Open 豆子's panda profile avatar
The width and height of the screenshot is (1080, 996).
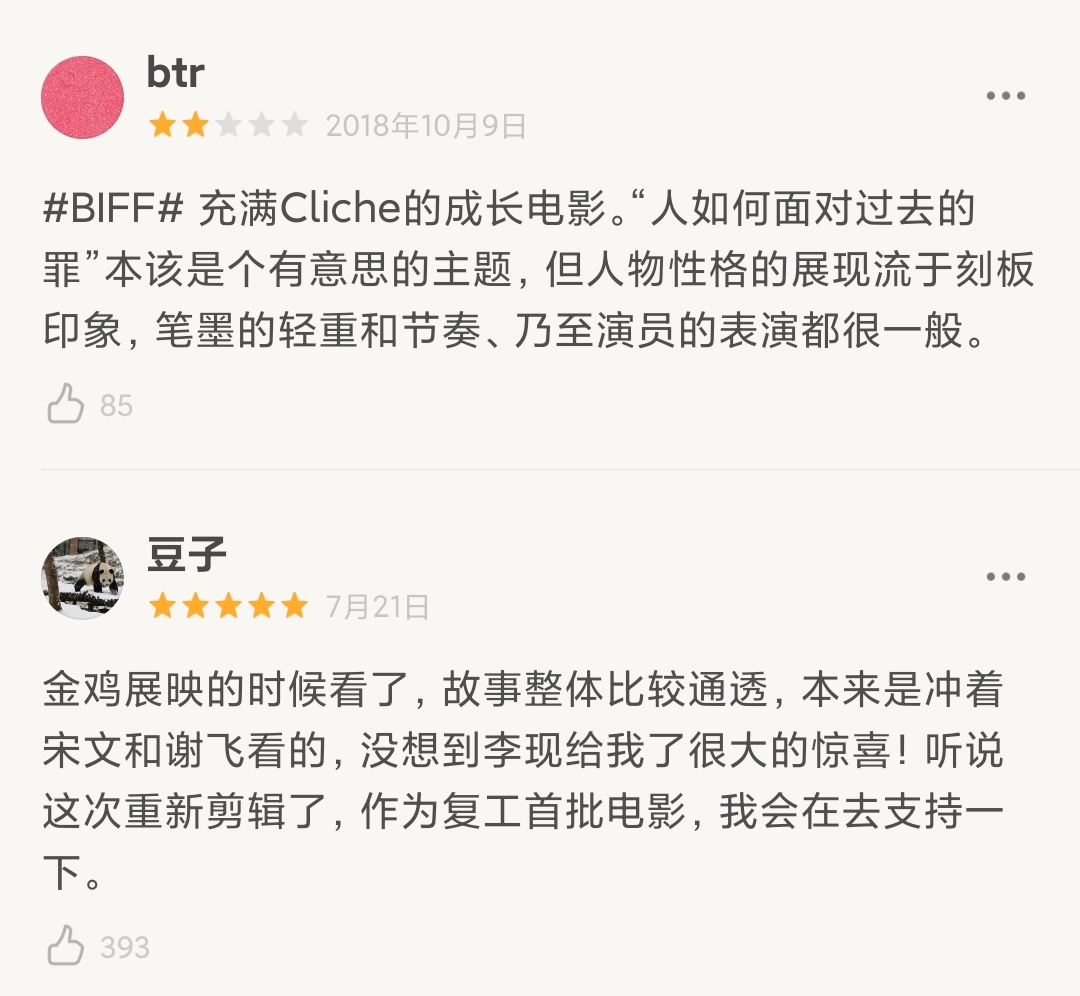[x=82, y=577]
